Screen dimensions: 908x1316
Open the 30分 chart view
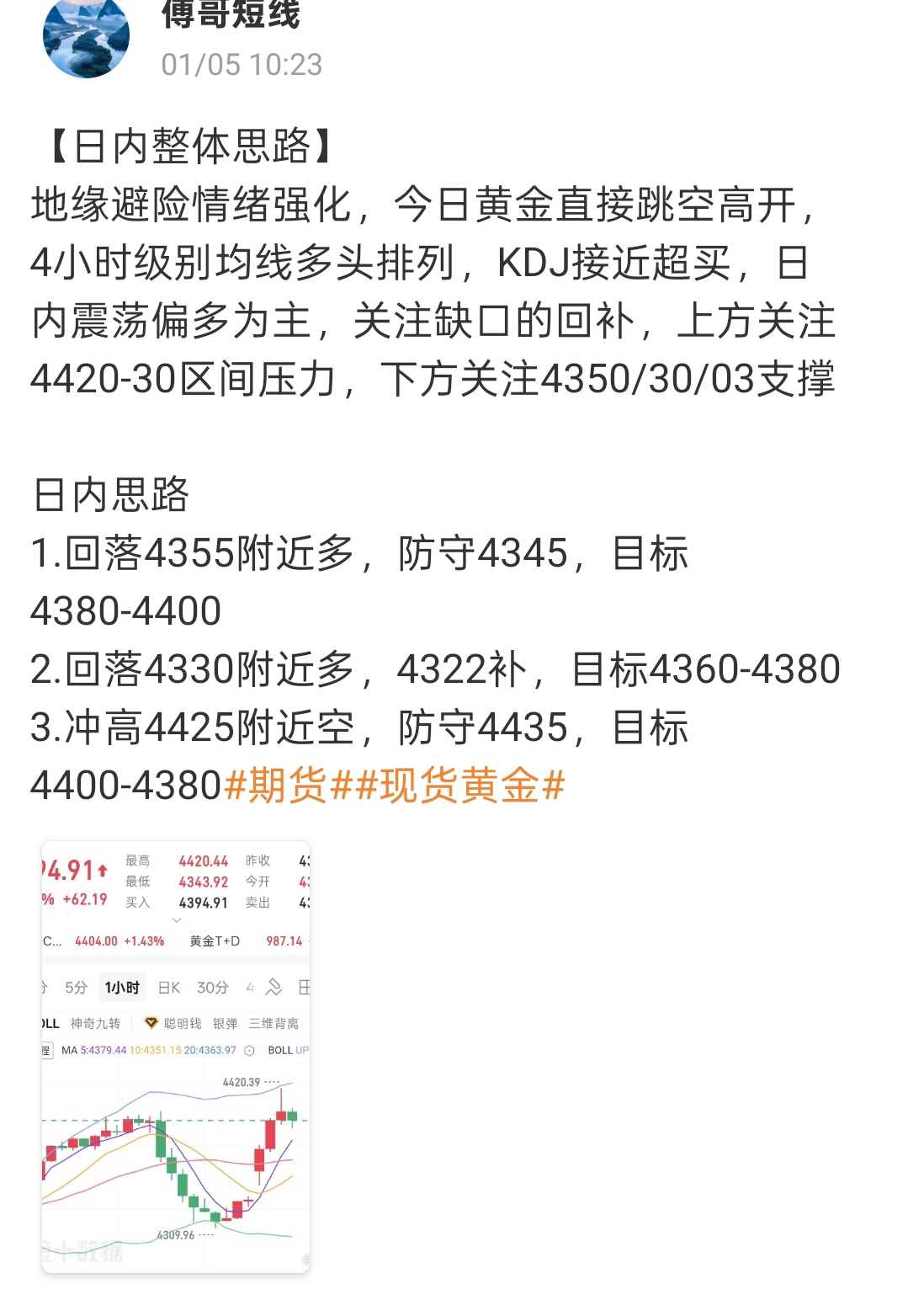tap(212, 988)
